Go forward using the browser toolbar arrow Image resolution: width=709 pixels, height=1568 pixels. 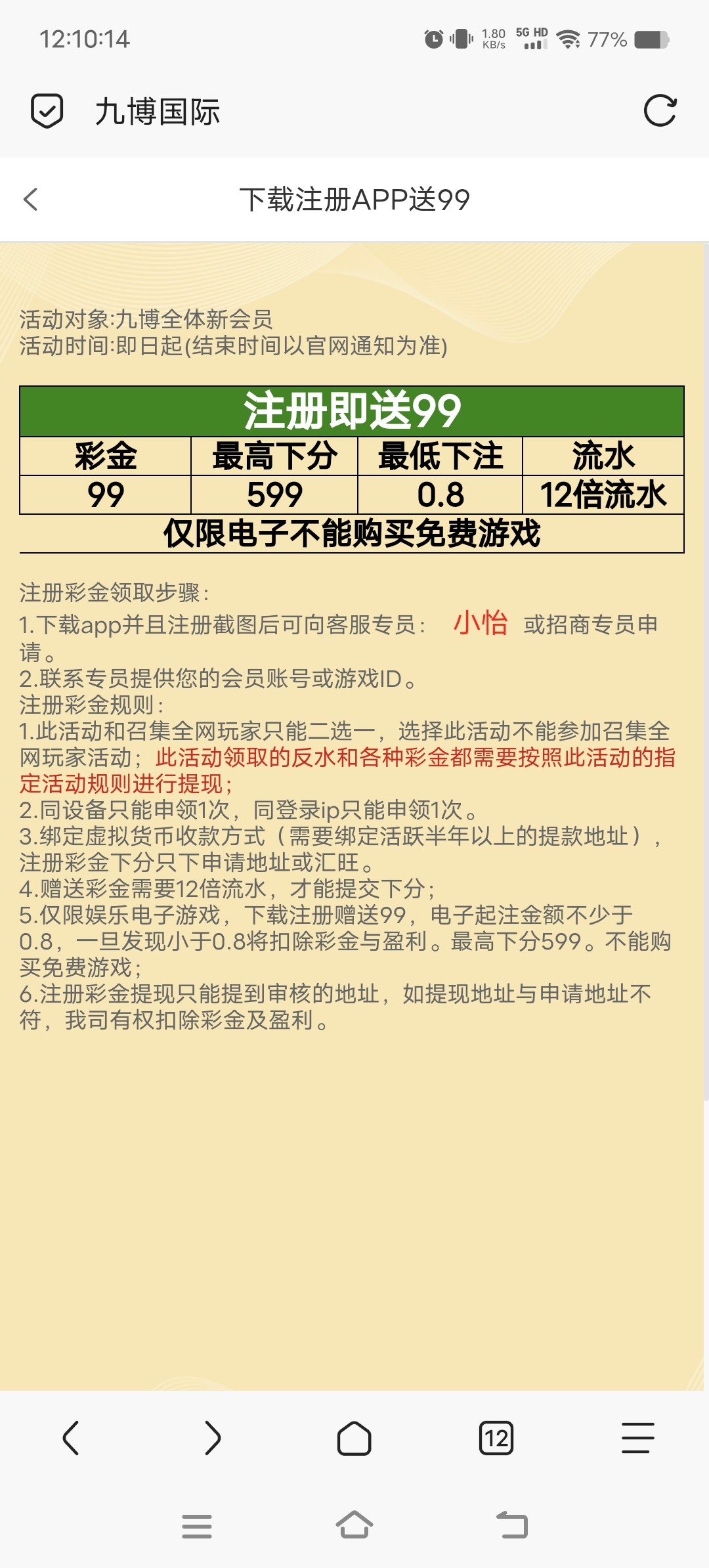[x=213, y=1438]
